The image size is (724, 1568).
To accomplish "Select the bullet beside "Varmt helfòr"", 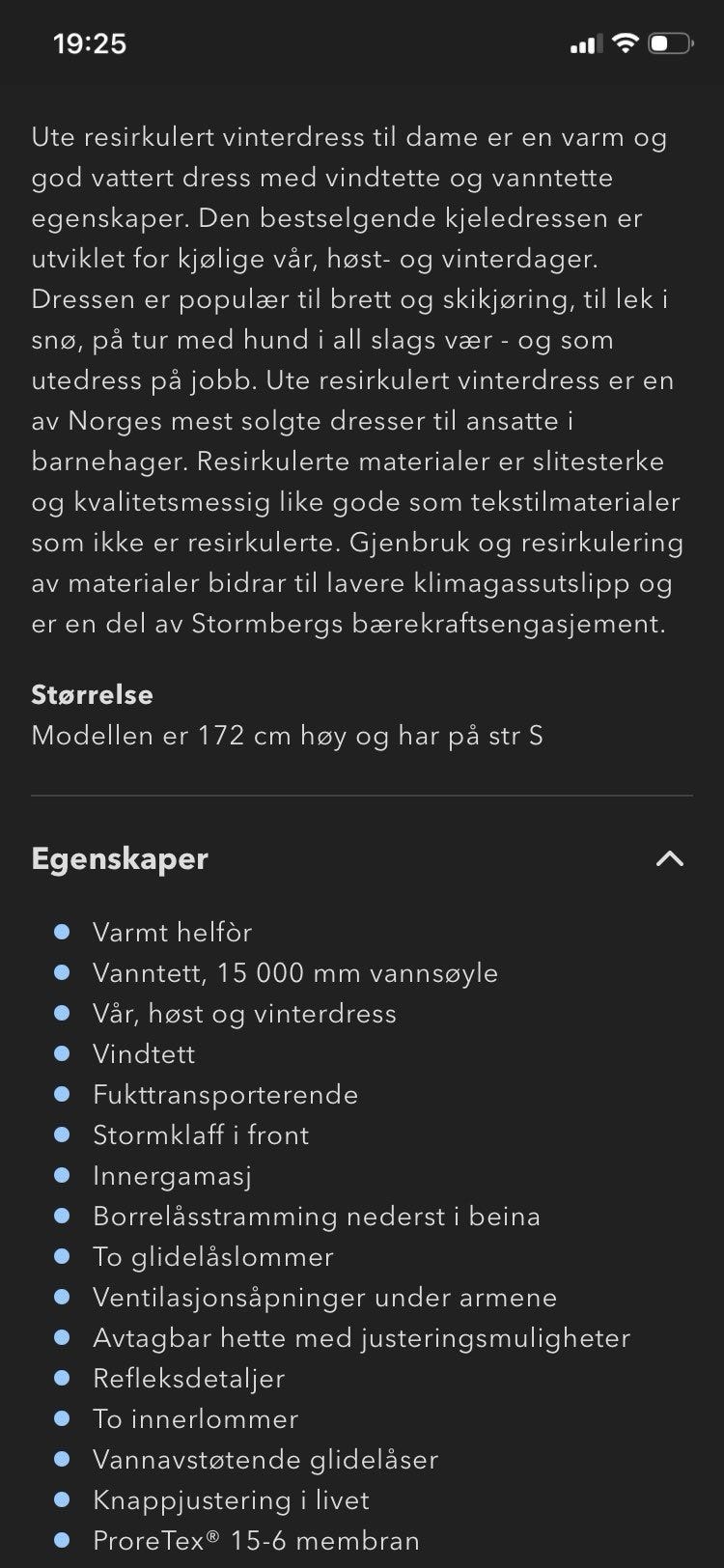I will point(62,933).
